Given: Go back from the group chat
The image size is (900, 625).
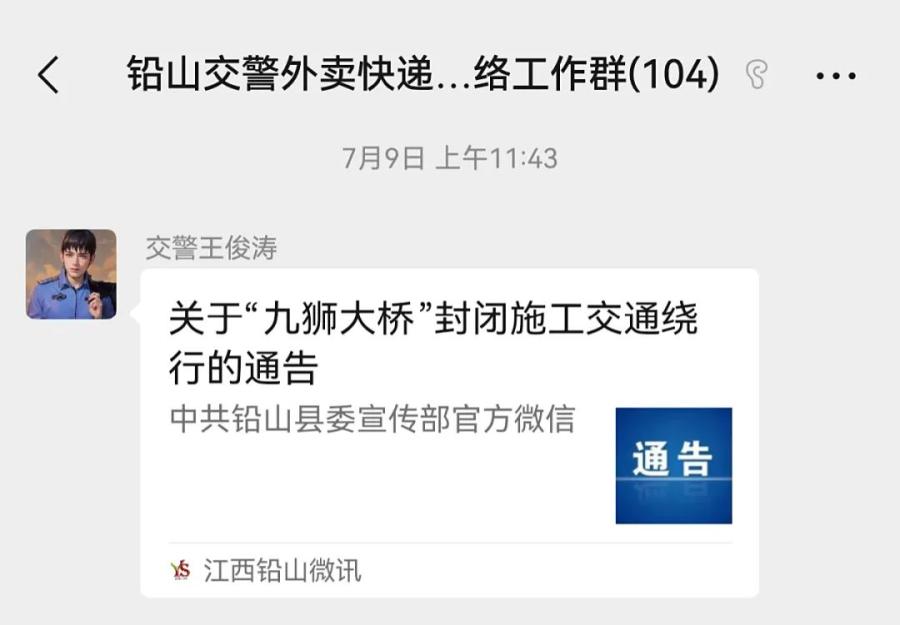Looking at the screenshot, I should coord(48,75).
